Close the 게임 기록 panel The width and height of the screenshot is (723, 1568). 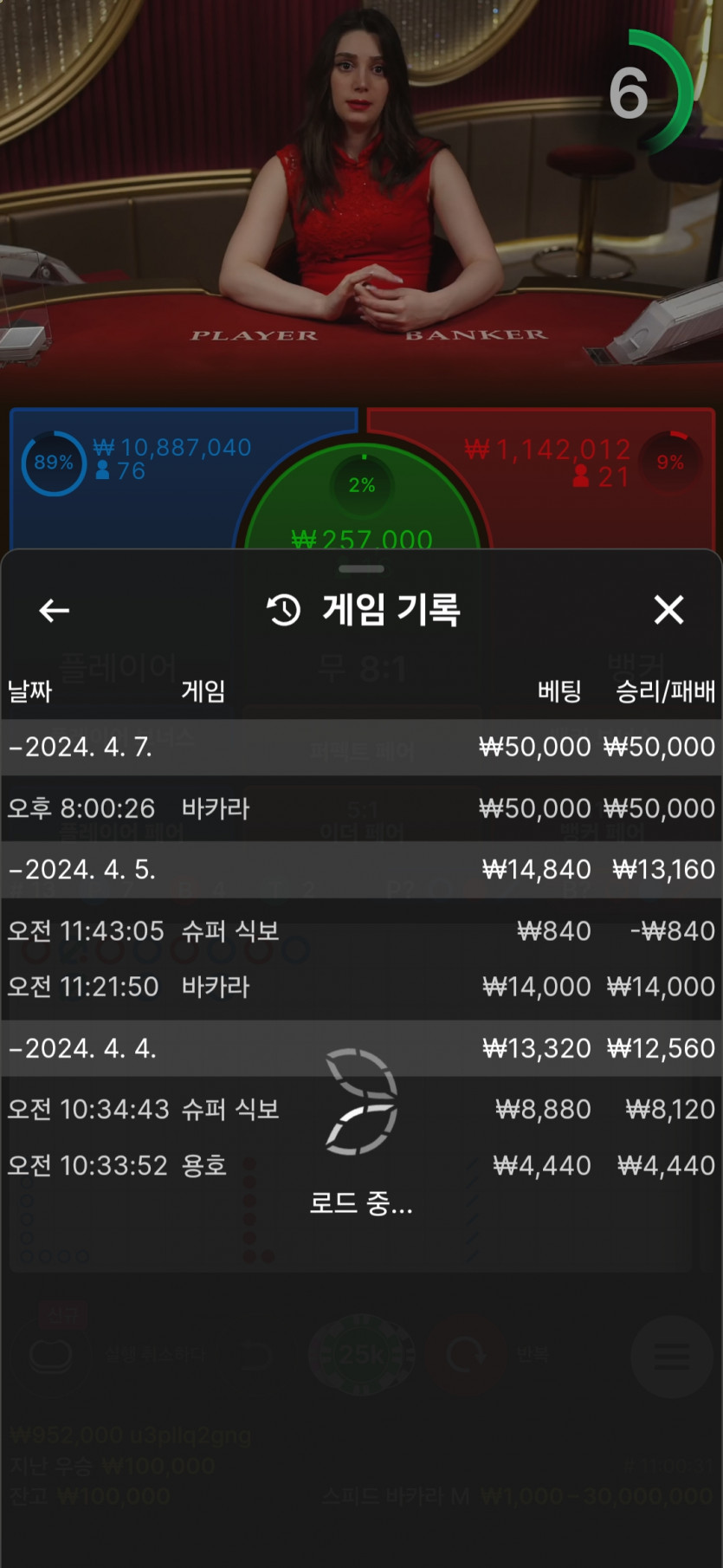coord(668,611)
